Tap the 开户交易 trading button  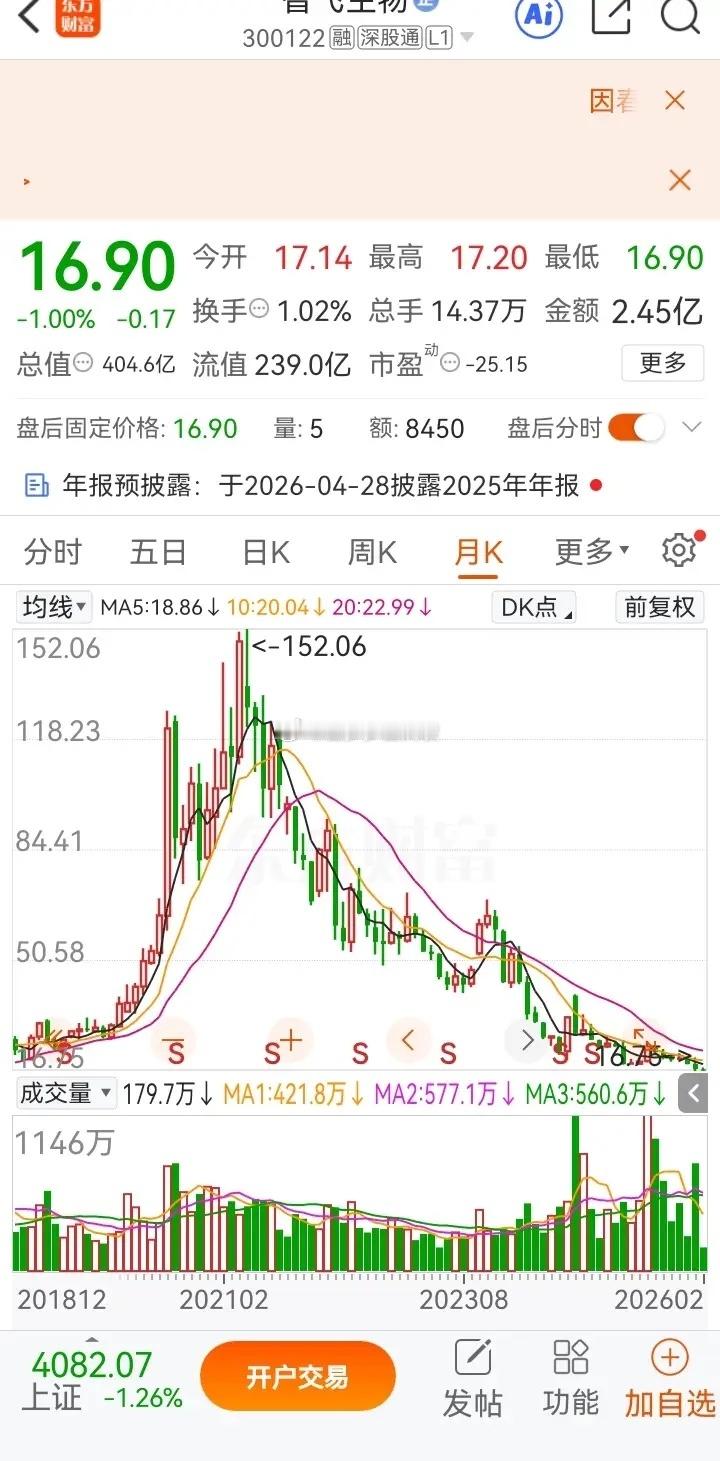coord(297,1375)
